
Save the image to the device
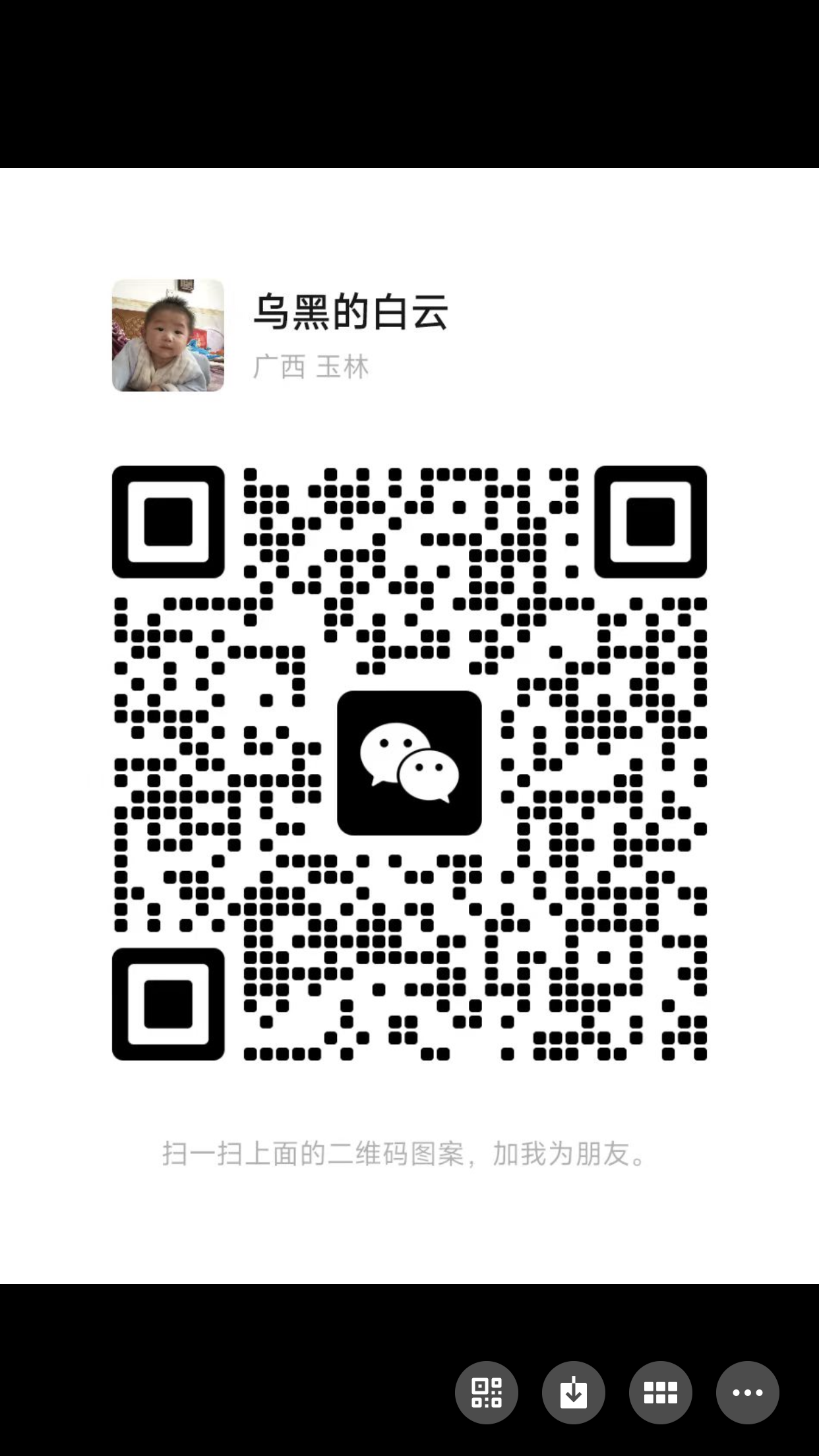coord(573,1392)
